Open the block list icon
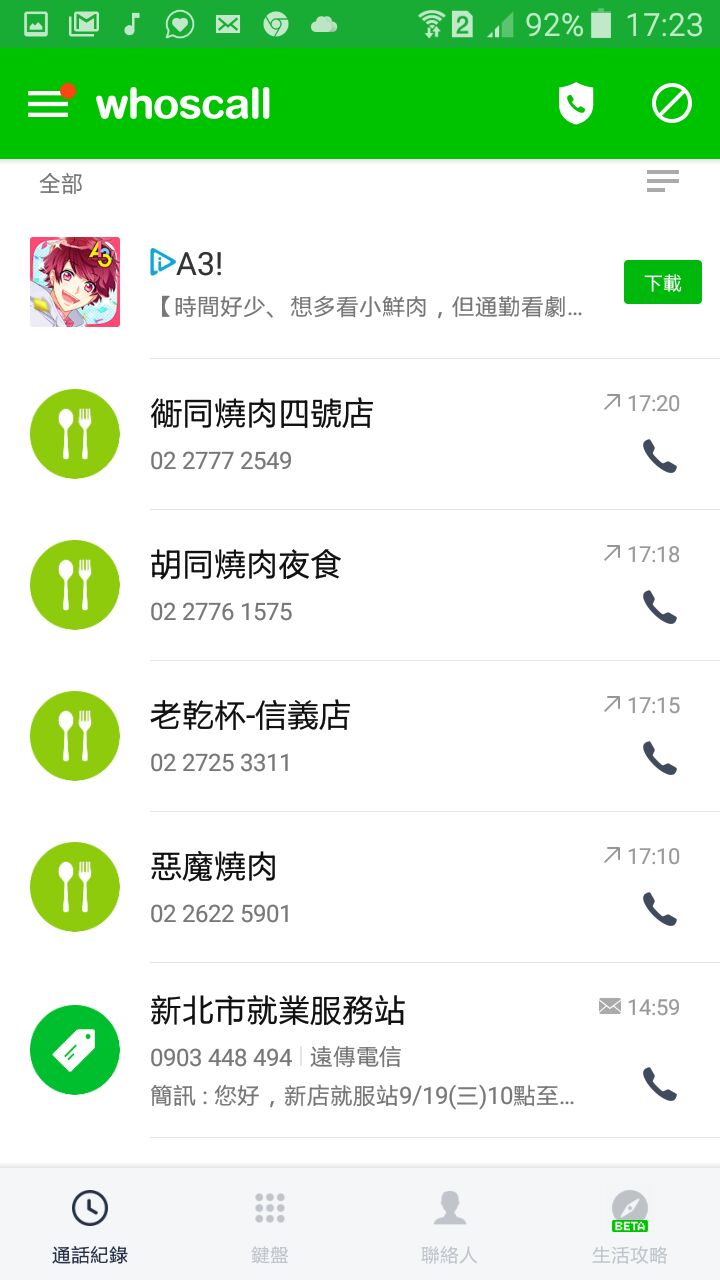Screen dimensions: 720x1280 click(671, 103)
